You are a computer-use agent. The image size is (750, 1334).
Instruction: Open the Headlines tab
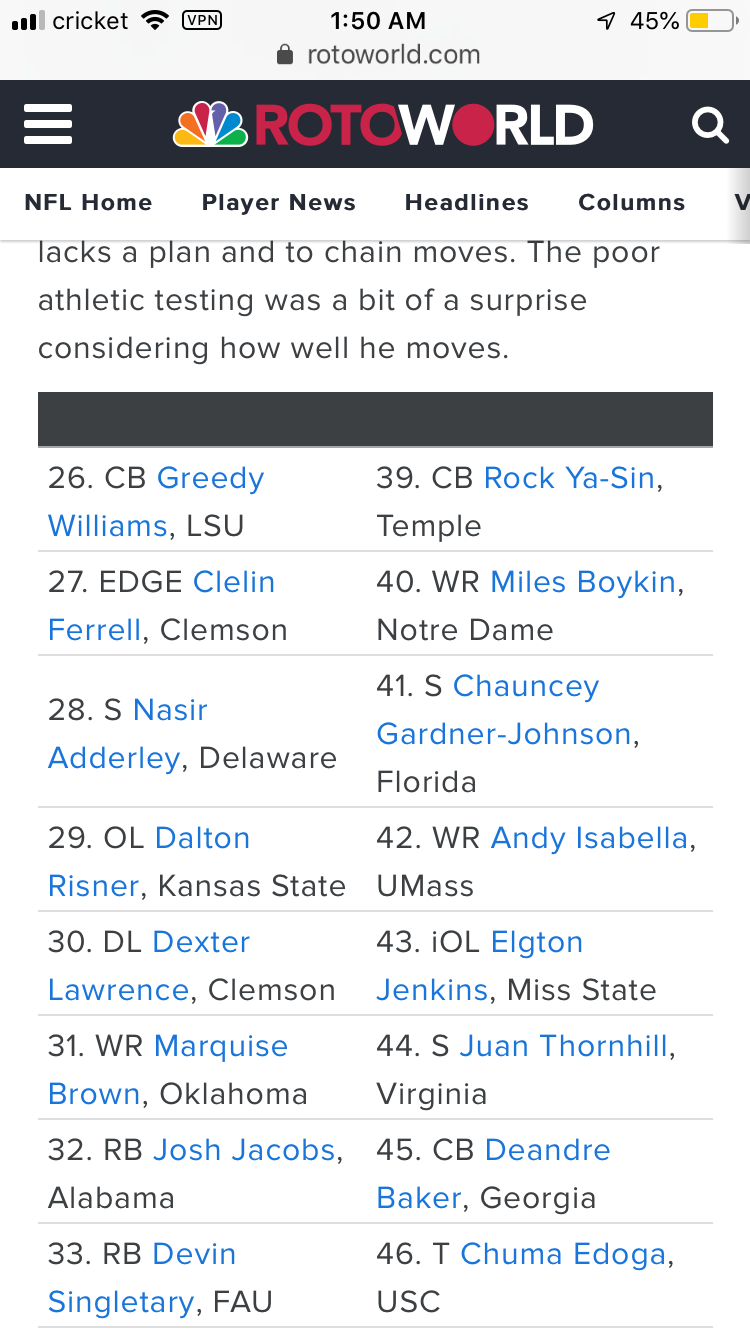pyautogui.click(x=467, y=202)
